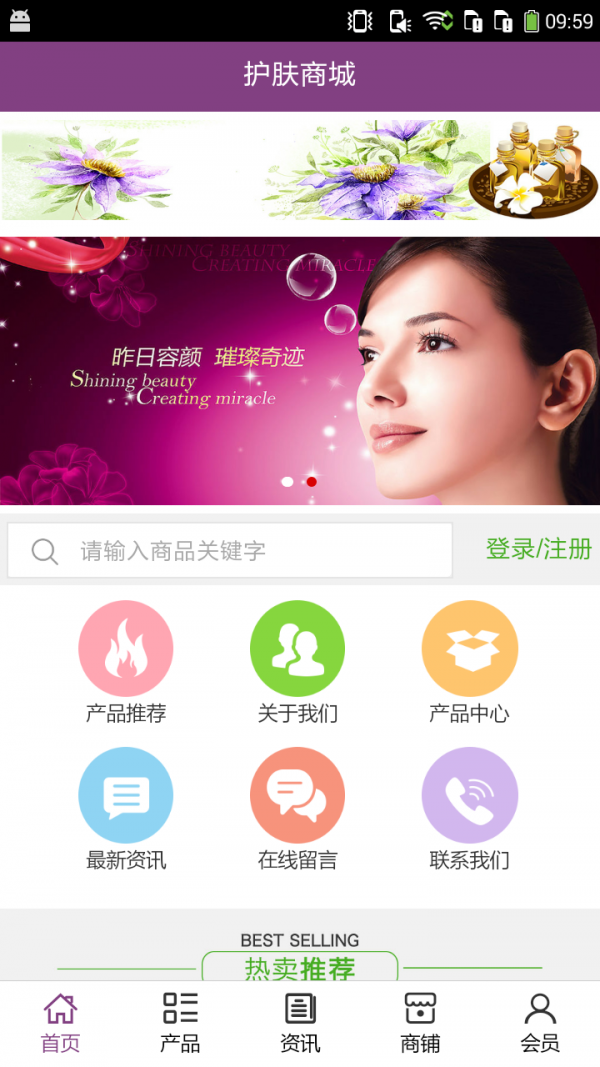Open the 商铺 tab
The height and width of the screenshot is (1067, 600).
420,1022
